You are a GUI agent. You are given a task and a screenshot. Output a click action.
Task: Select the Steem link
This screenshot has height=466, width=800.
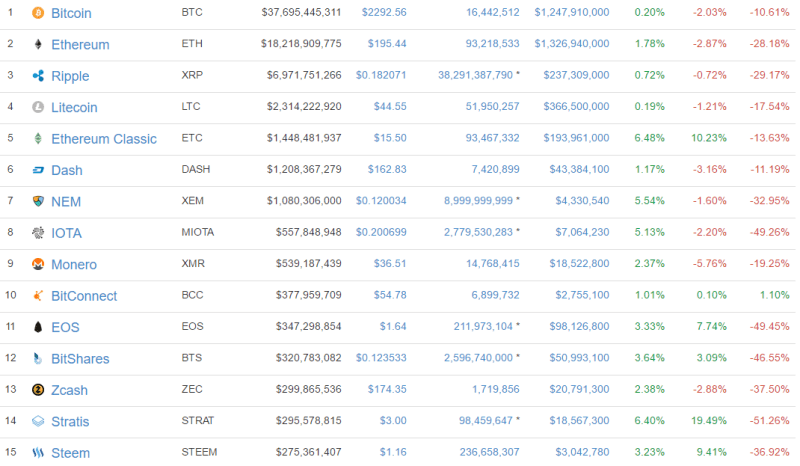(70, 453)
